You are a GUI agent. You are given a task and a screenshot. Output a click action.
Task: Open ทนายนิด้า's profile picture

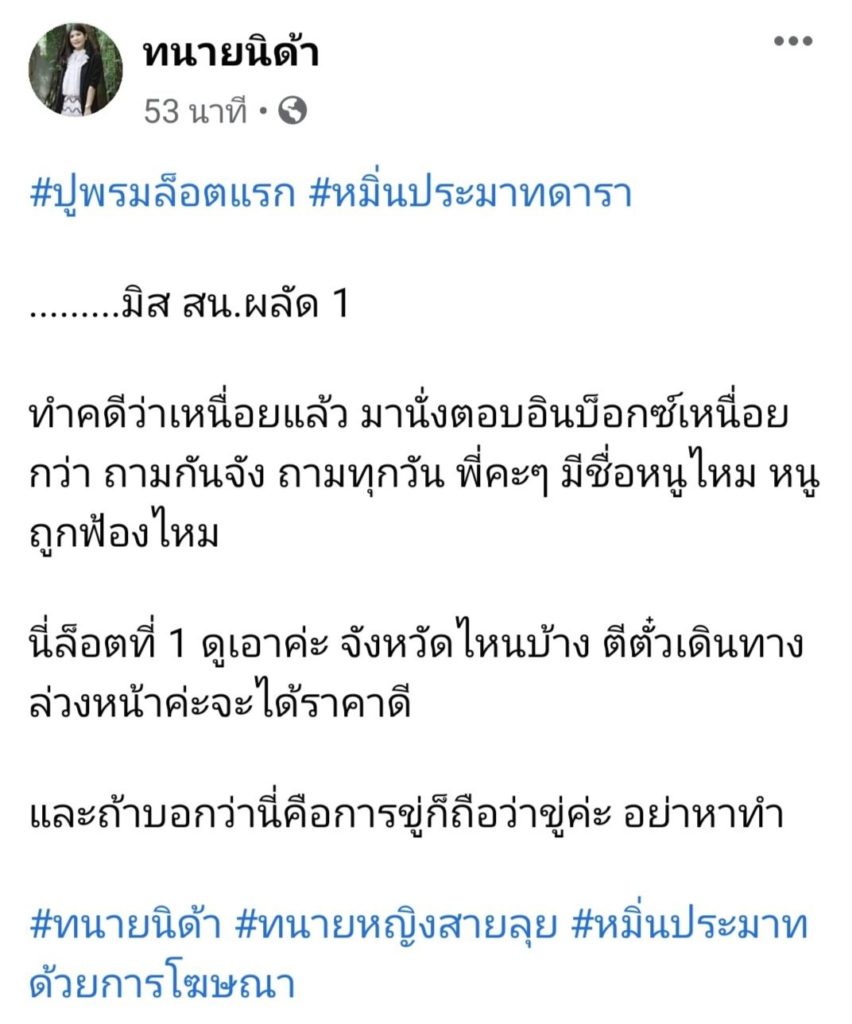(76, 70)
